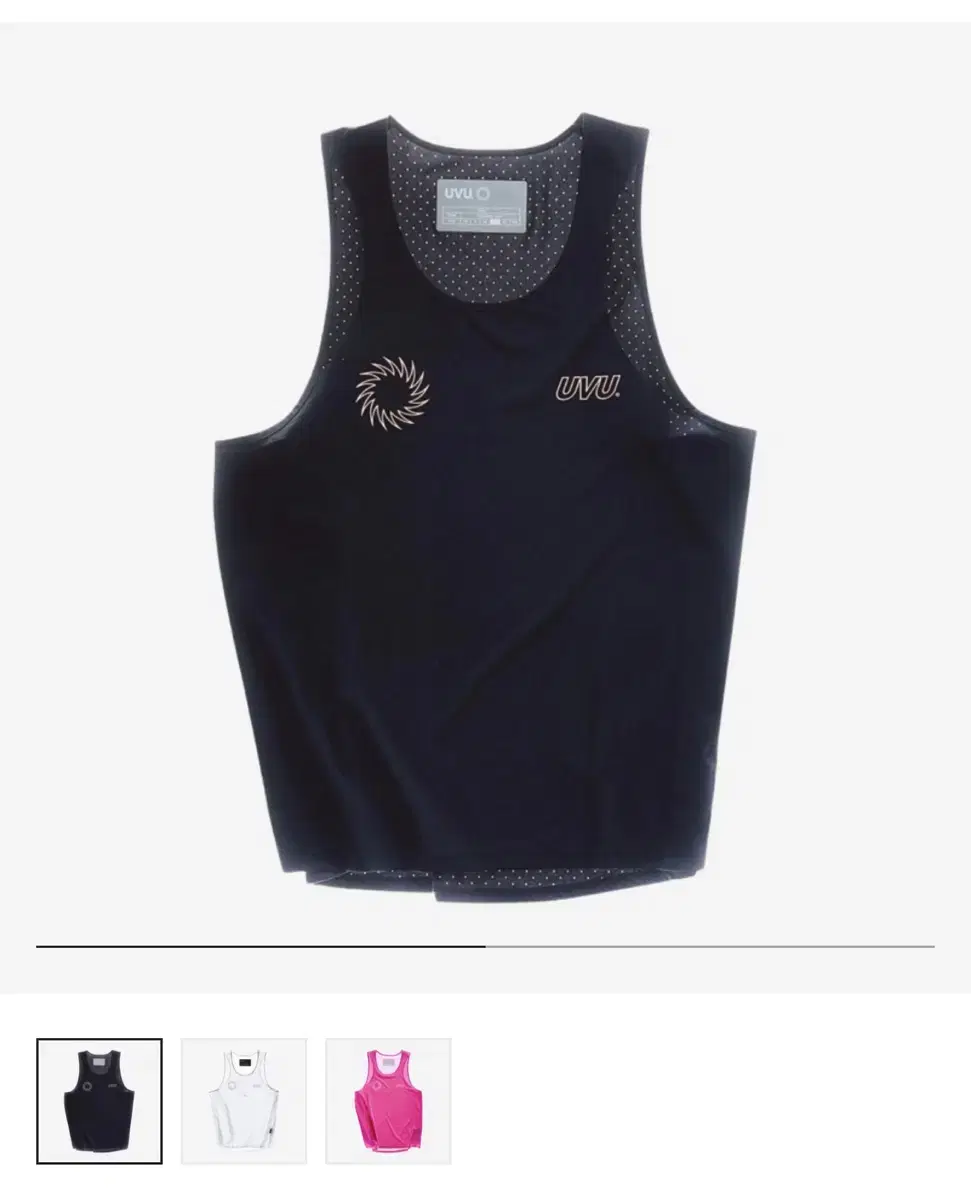Click the filled portion of the progress indicator

point(260,943)
